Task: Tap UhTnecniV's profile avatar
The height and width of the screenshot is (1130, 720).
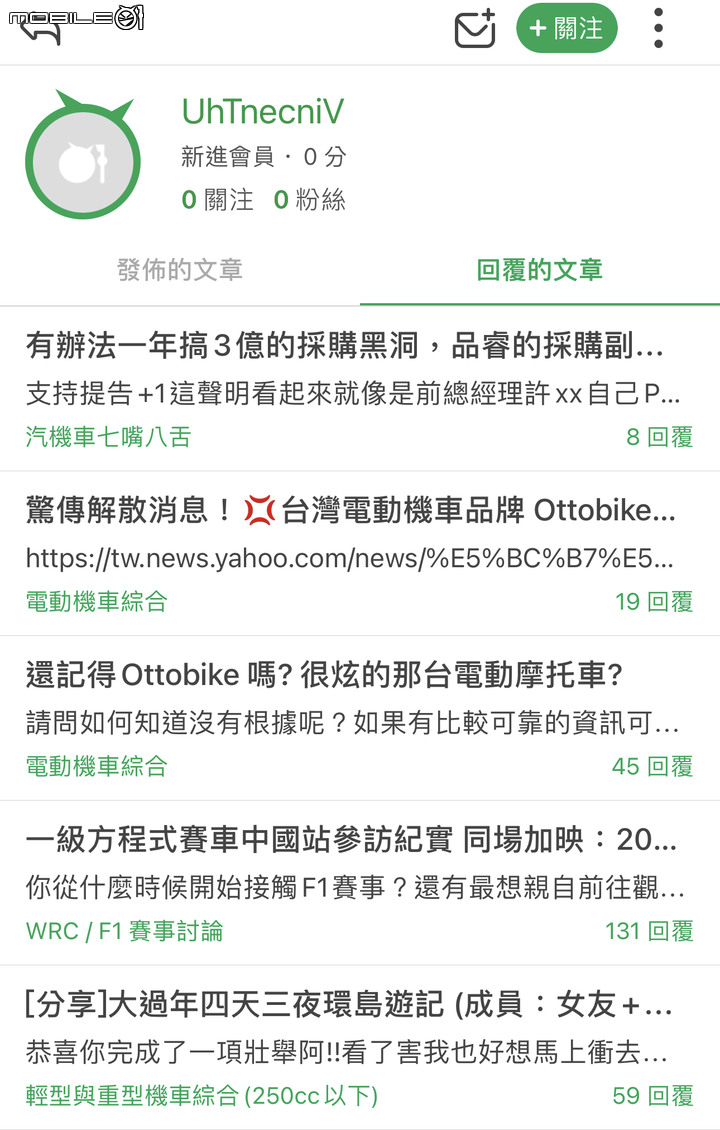Action: click(82, 162)
